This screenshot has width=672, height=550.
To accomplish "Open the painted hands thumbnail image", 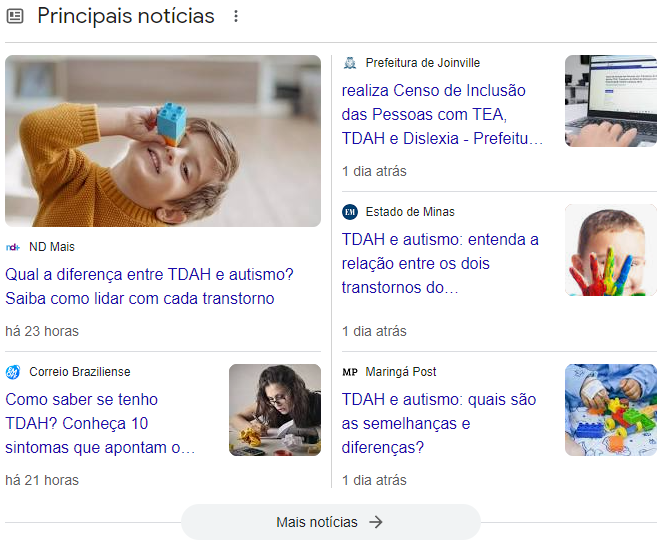I will [610, 250].
